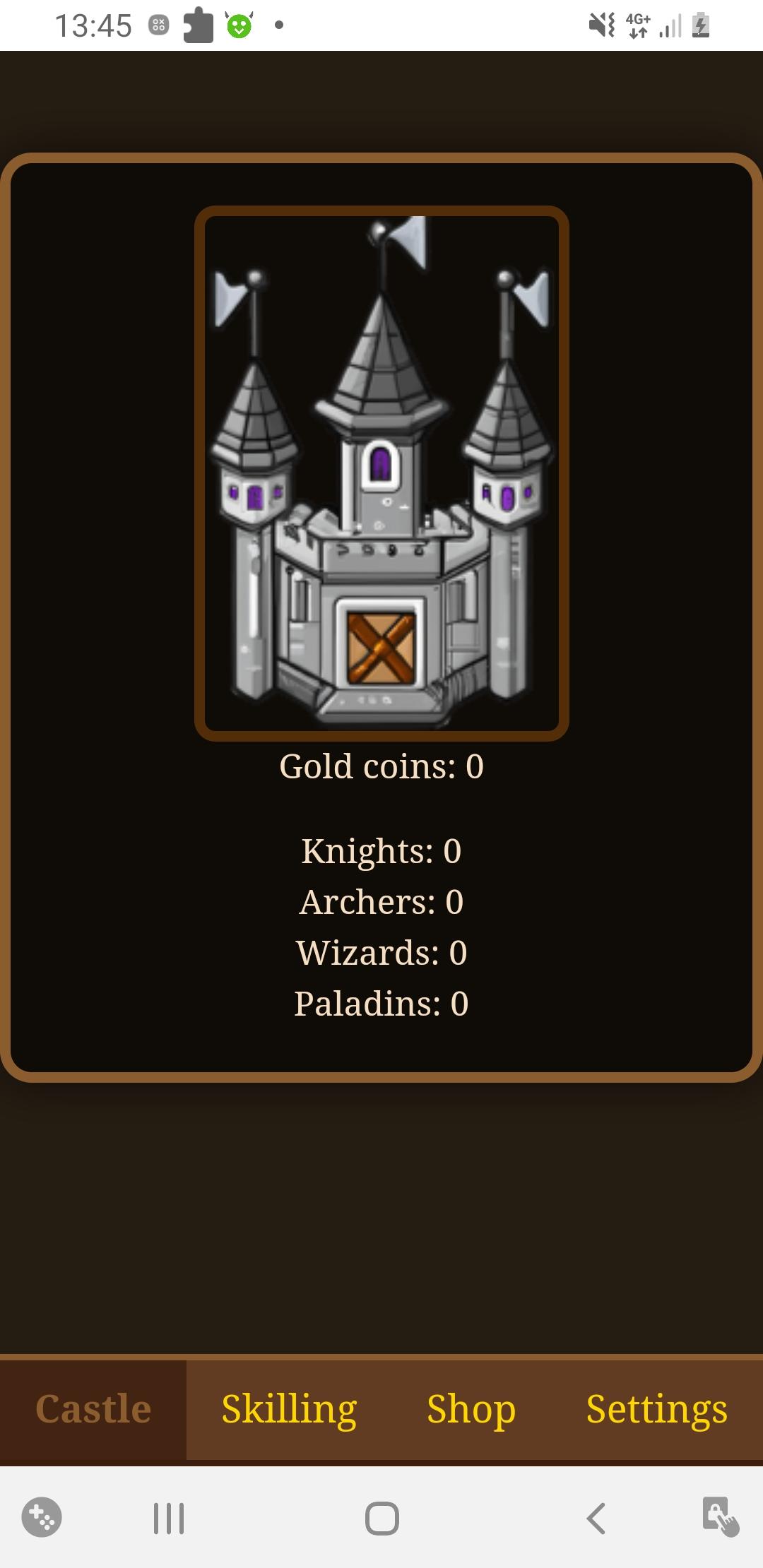The width and height of the screenshot is (763, 1568).
Task: Switch to the Skilling tab
Action: (289, 1409)
